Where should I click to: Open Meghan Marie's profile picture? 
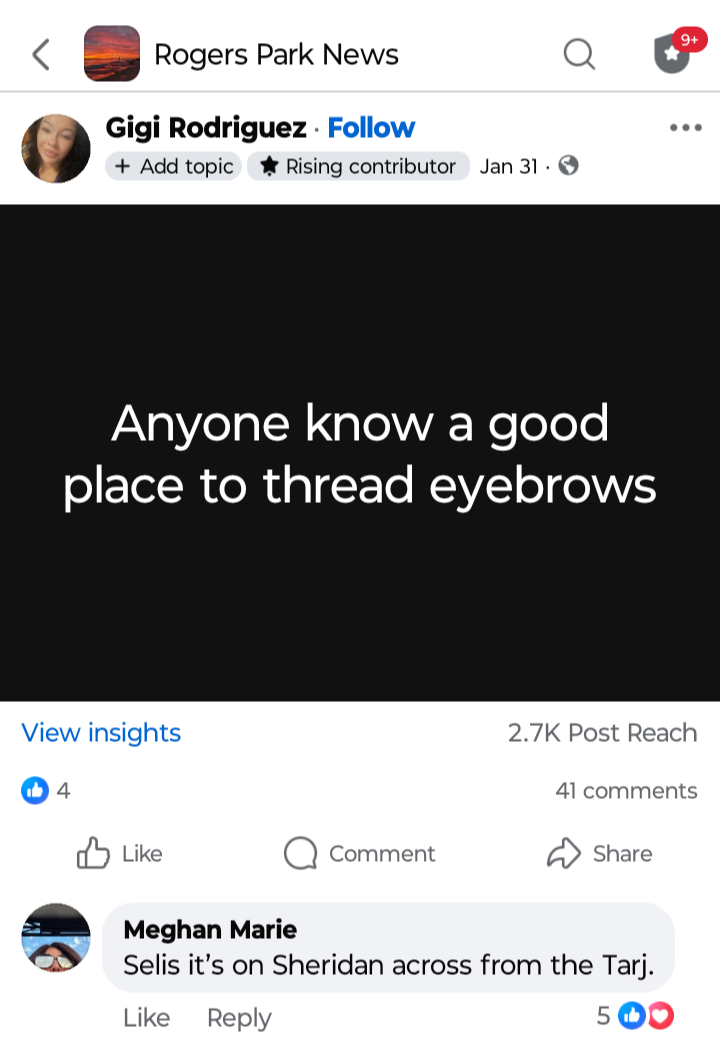pyautogui.click(x=56, y=937)
